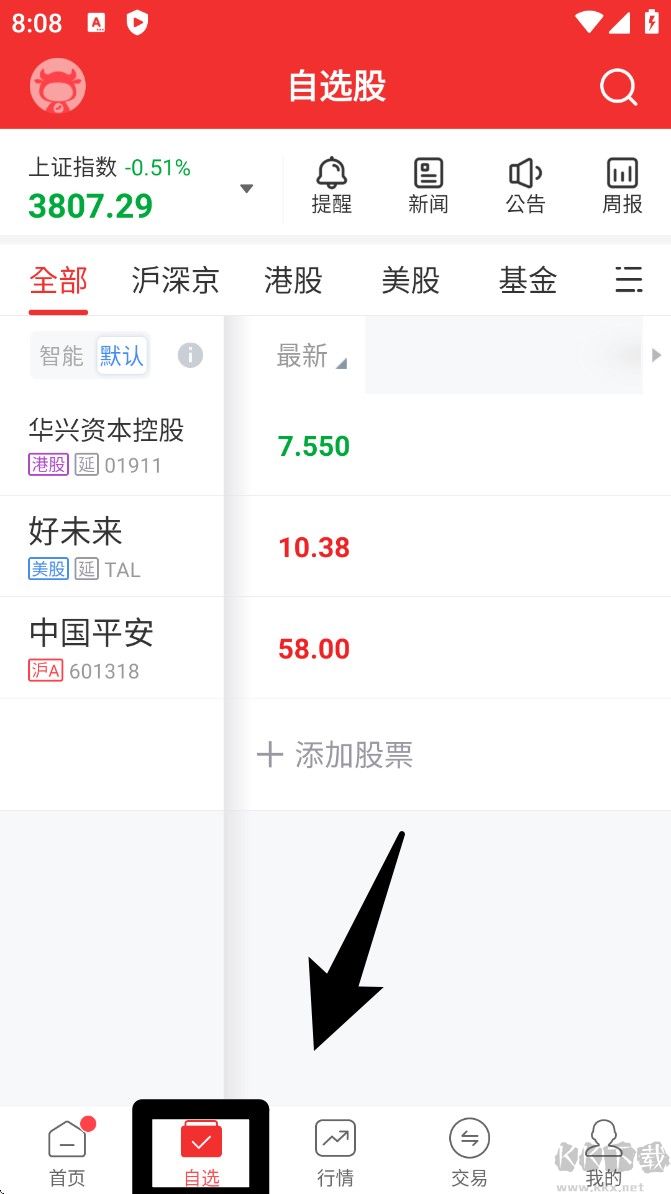Open 华兴资本控股 stock details
The height and width of the screenshot is (1194, 671).
[x=107, y=445]
